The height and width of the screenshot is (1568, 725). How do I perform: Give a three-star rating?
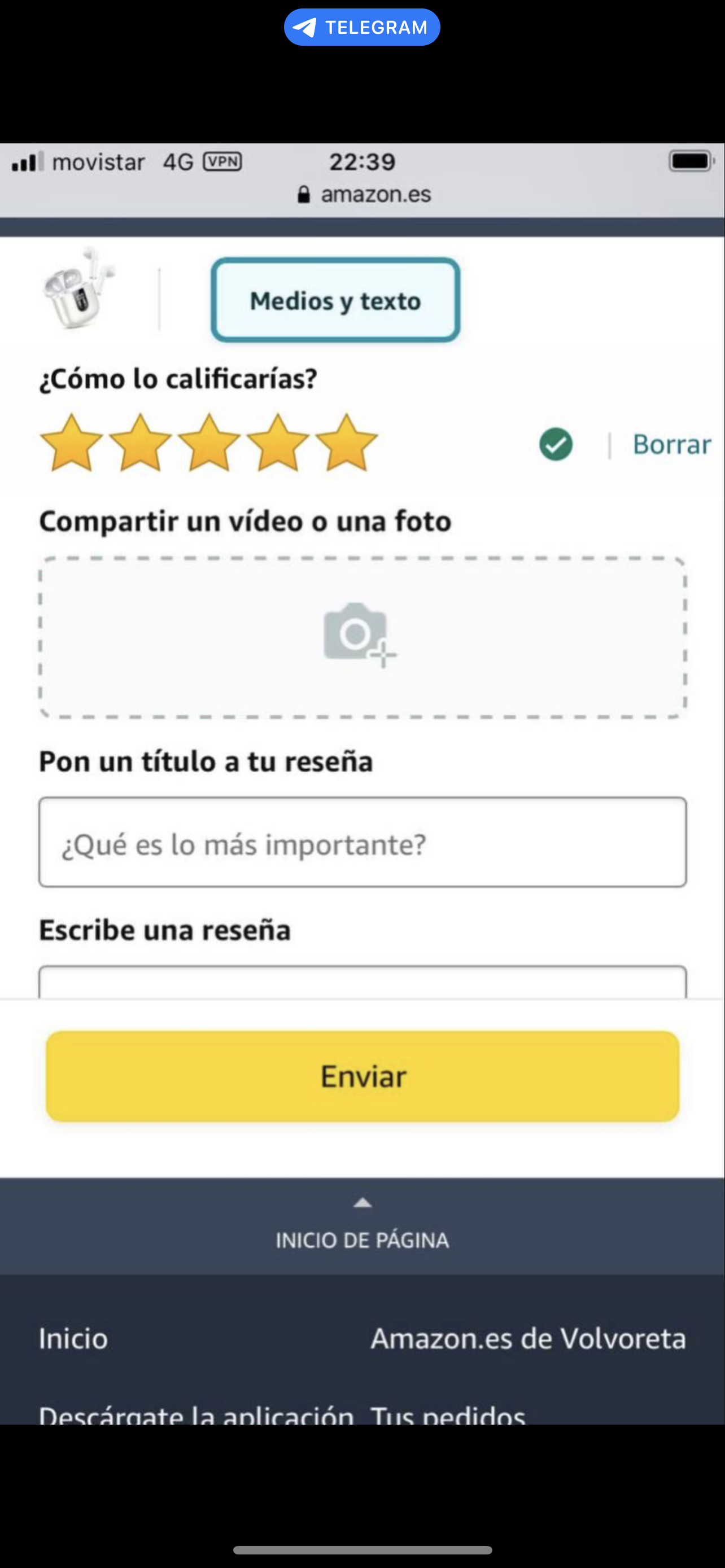[209, 443]
